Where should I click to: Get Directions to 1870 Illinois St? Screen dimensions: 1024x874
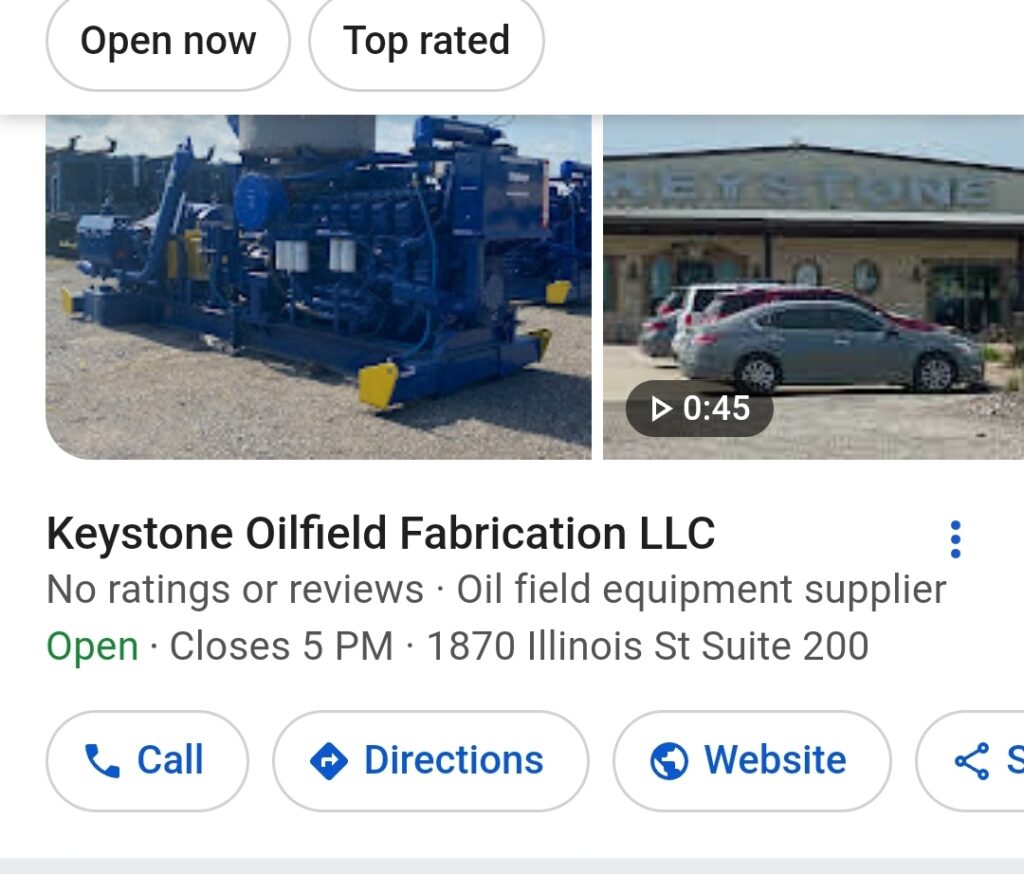click(x=430, y=761)
